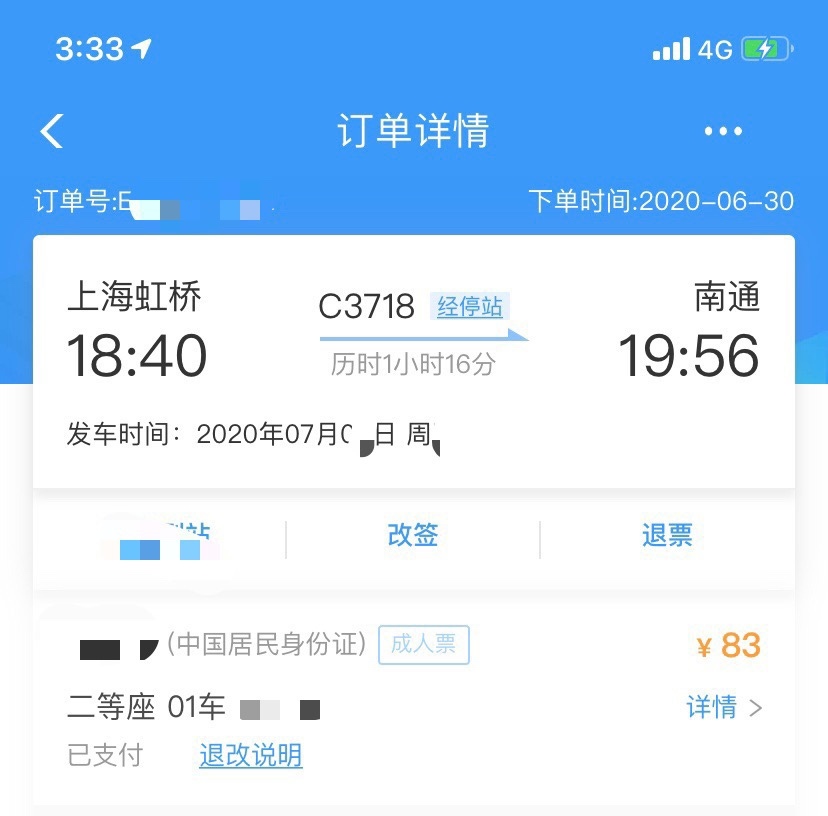View the 经停站 stops link

tap(469, 306)
